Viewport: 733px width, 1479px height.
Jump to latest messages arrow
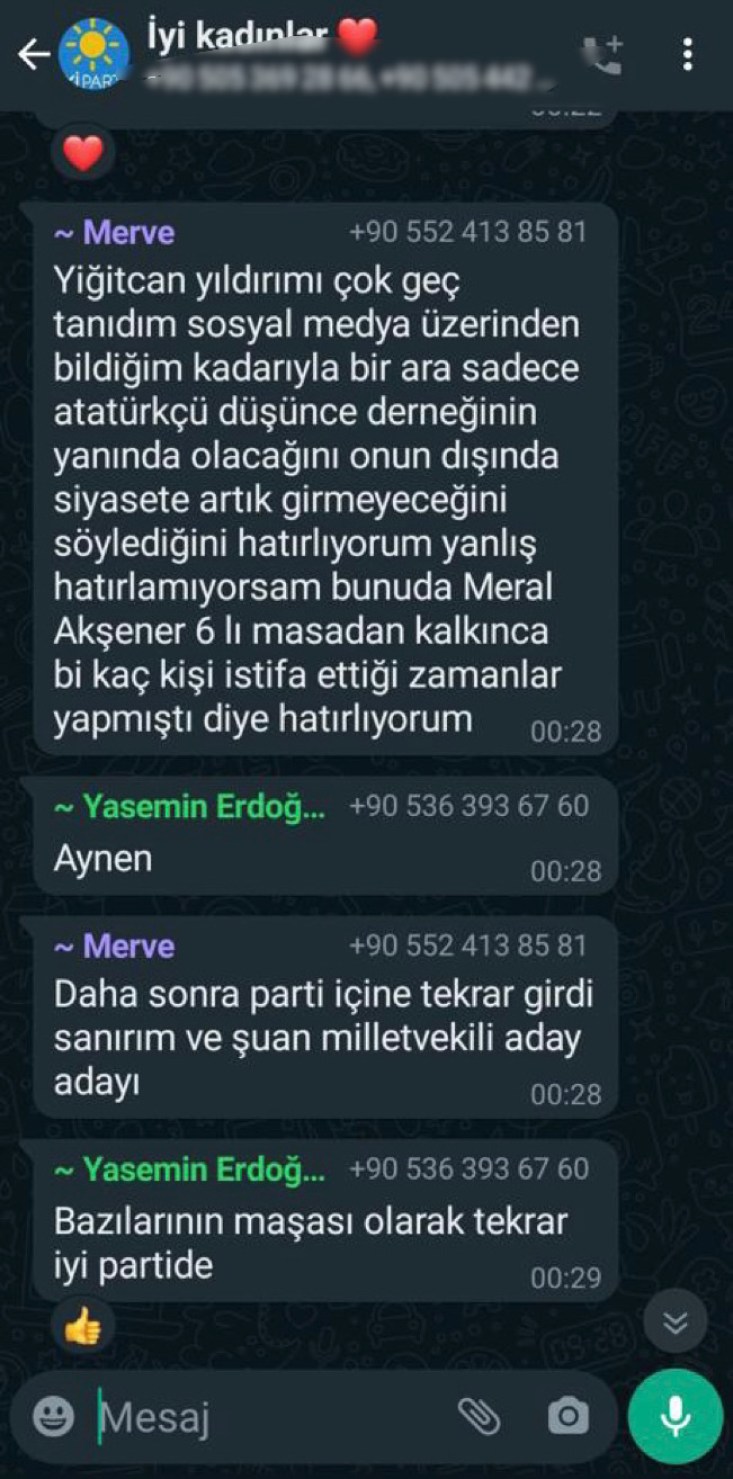(x=676, y=1322)
